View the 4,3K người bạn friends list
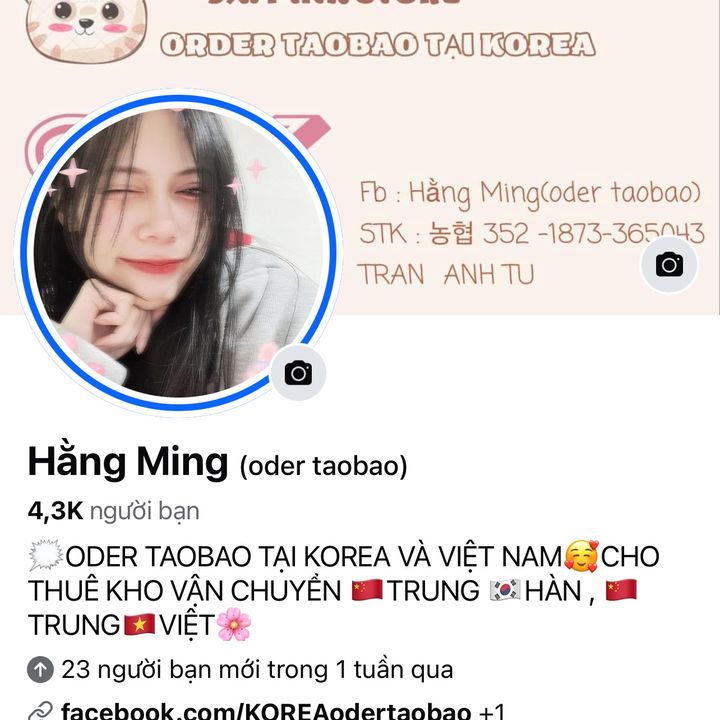Screen dimensions: 720x720 coord(113,511)
